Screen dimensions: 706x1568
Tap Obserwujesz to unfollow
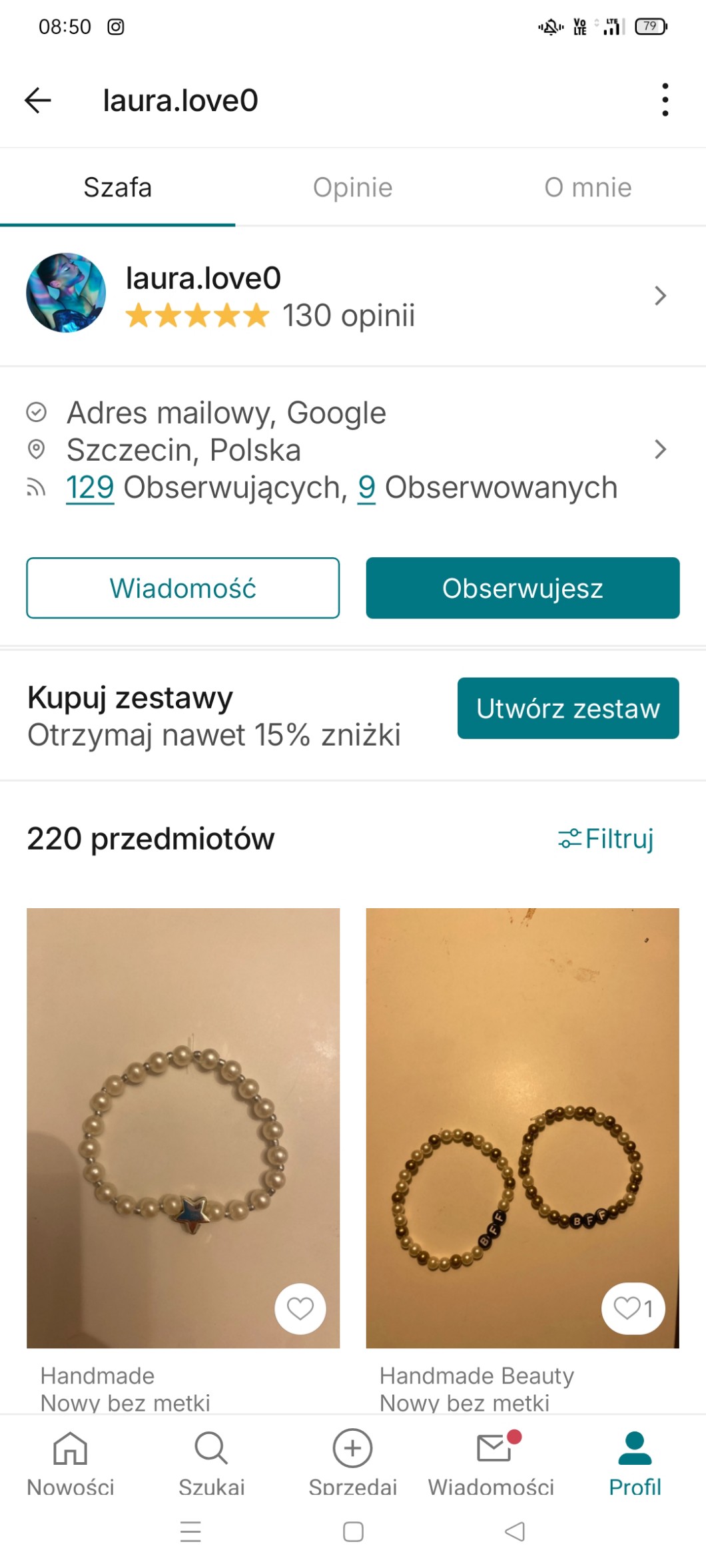point(522,588)
